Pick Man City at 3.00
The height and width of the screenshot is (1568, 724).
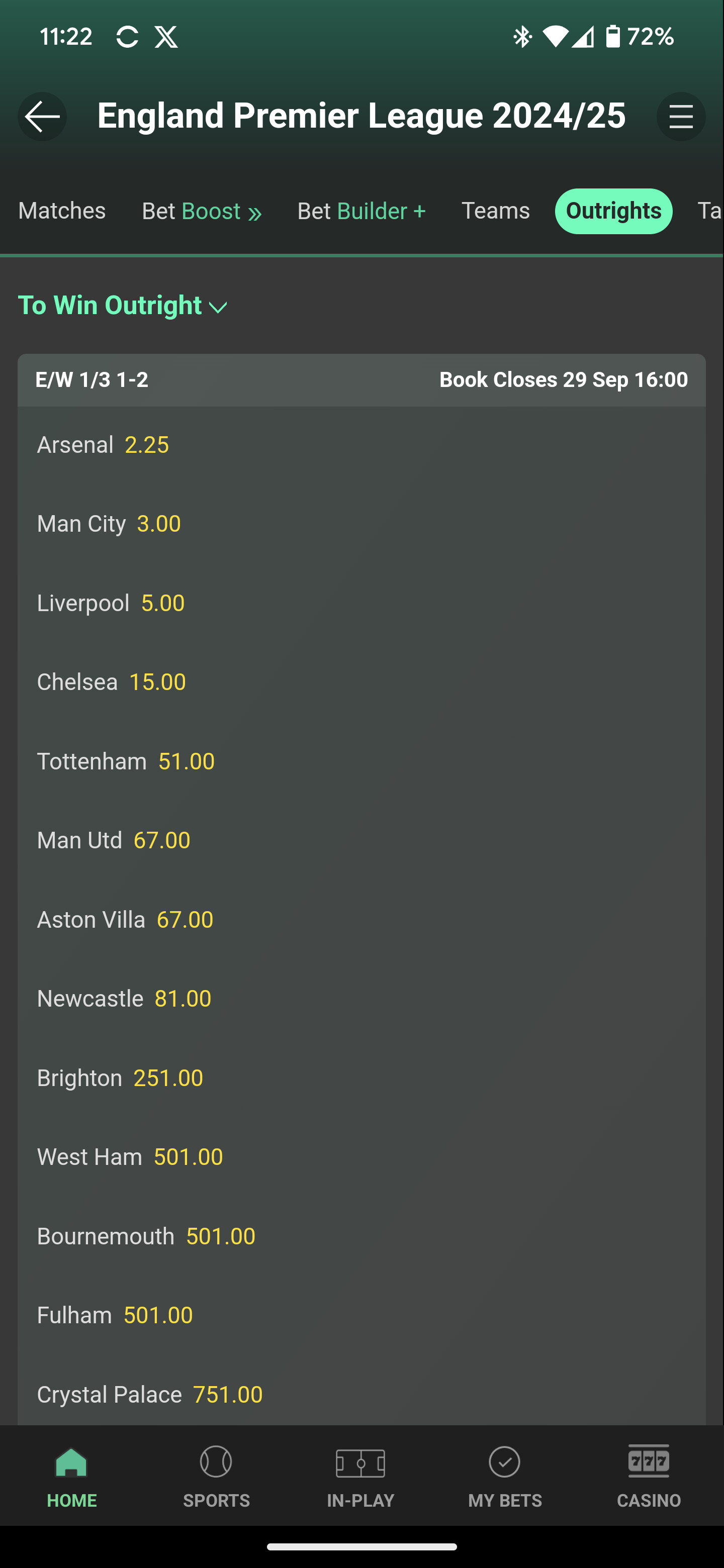point(361,524)
